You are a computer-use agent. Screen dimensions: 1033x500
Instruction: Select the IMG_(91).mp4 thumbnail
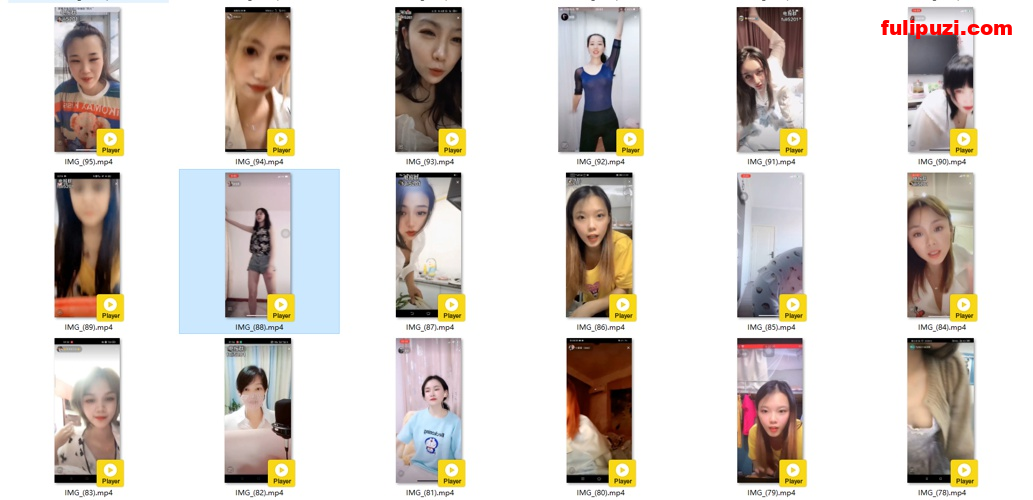pyautogui.click(x=770, y=80)
